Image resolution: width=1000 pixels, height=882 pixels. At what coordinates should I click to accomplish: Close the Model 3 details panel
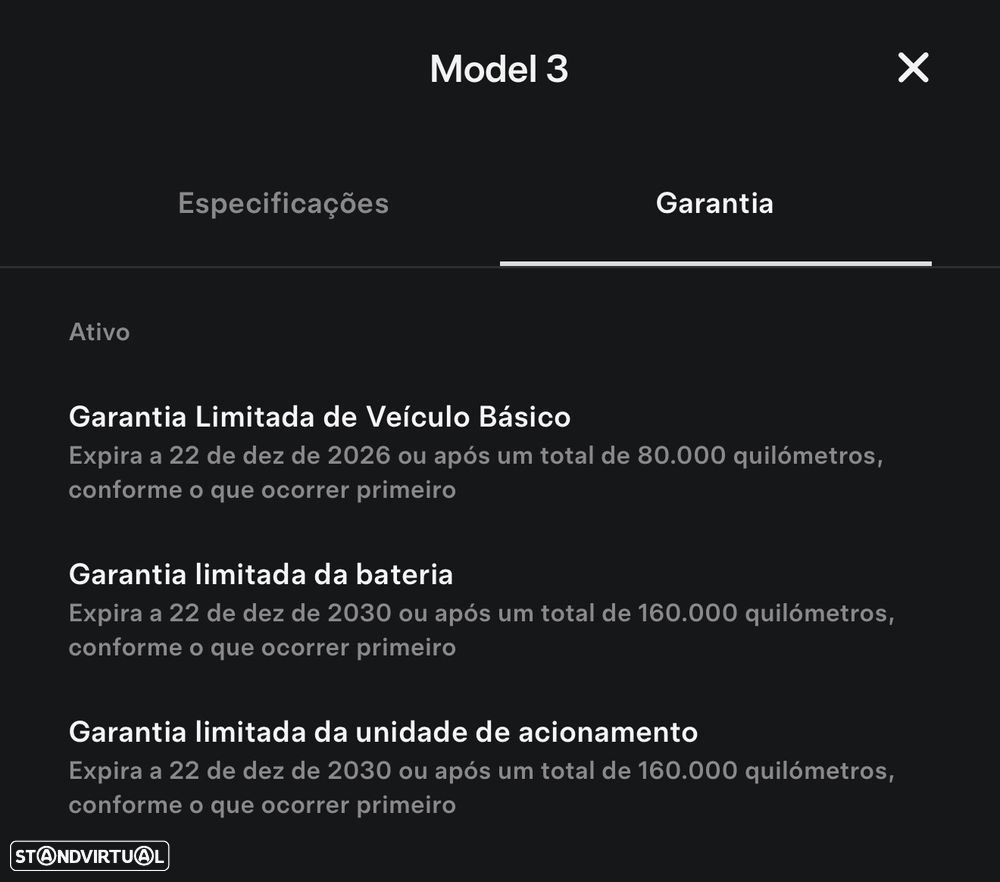pos(913,68)
